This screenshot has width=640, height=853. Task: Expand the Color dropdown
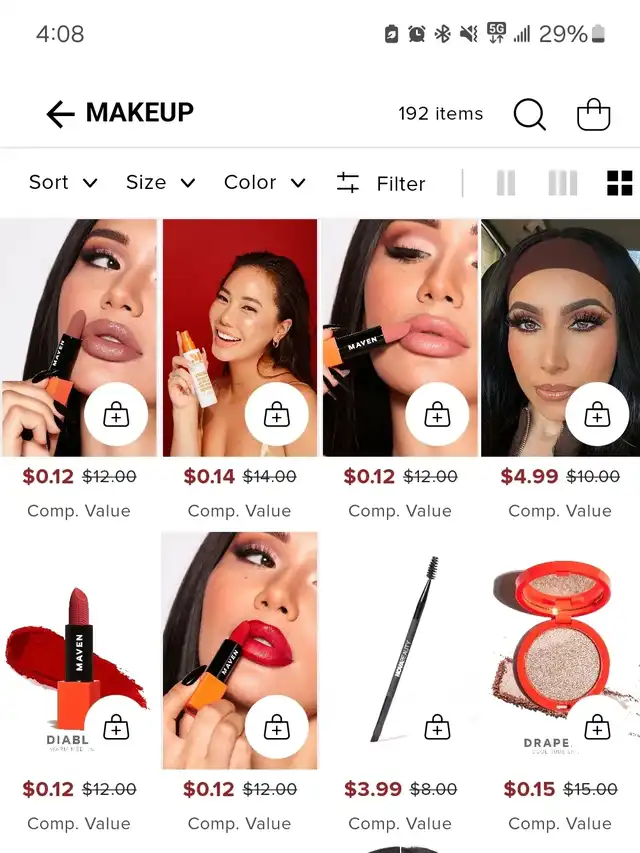[264, 182]
